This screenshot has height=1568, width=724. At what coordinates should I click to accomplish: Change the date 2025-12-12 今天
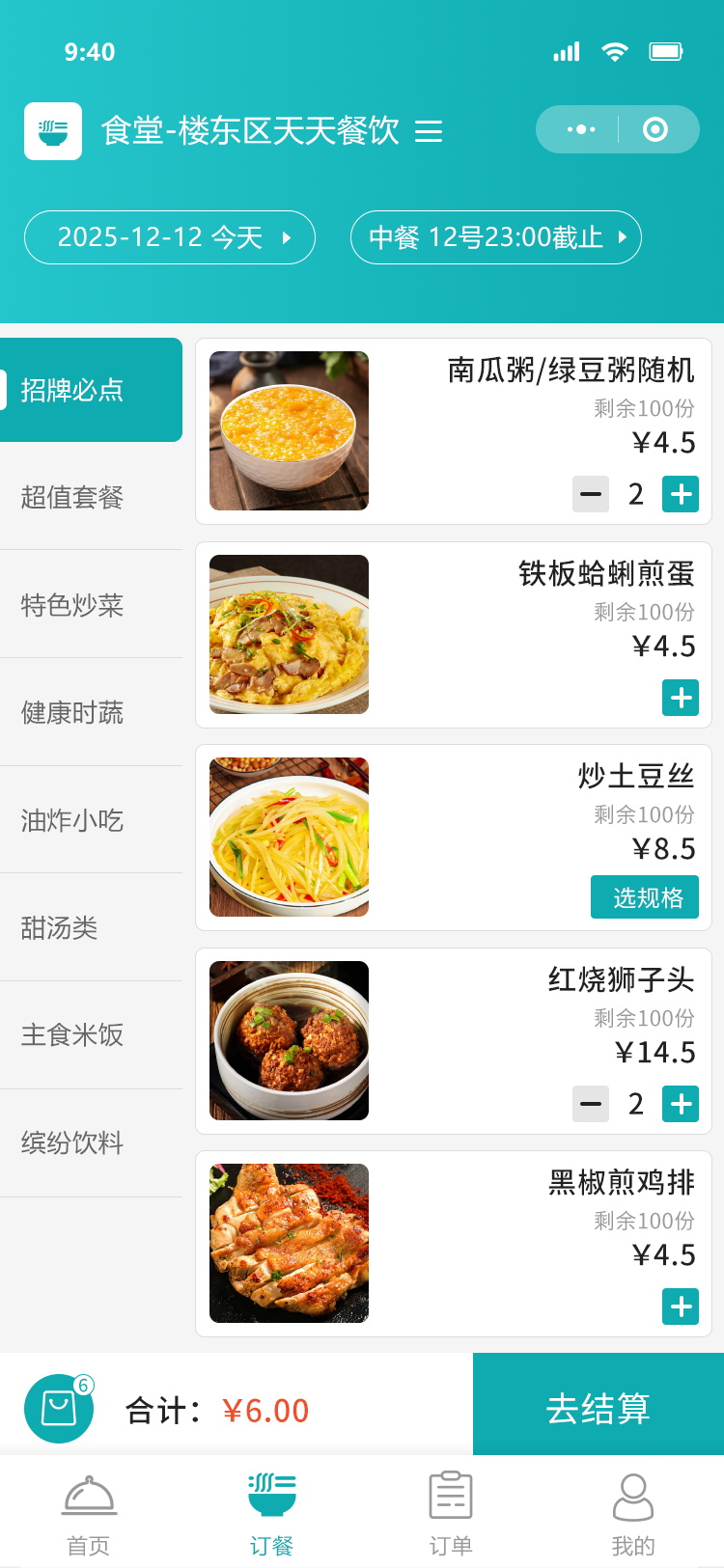pyautogui.click(x=170, y=237)
